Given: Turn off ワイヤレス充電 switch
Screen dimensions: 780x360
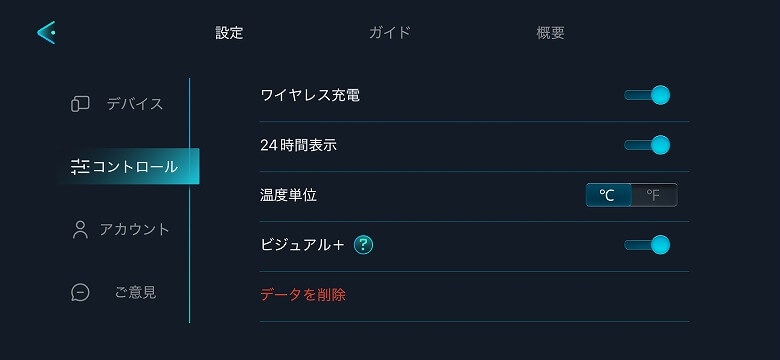Looking at the screenshot, I should (647, 95).
